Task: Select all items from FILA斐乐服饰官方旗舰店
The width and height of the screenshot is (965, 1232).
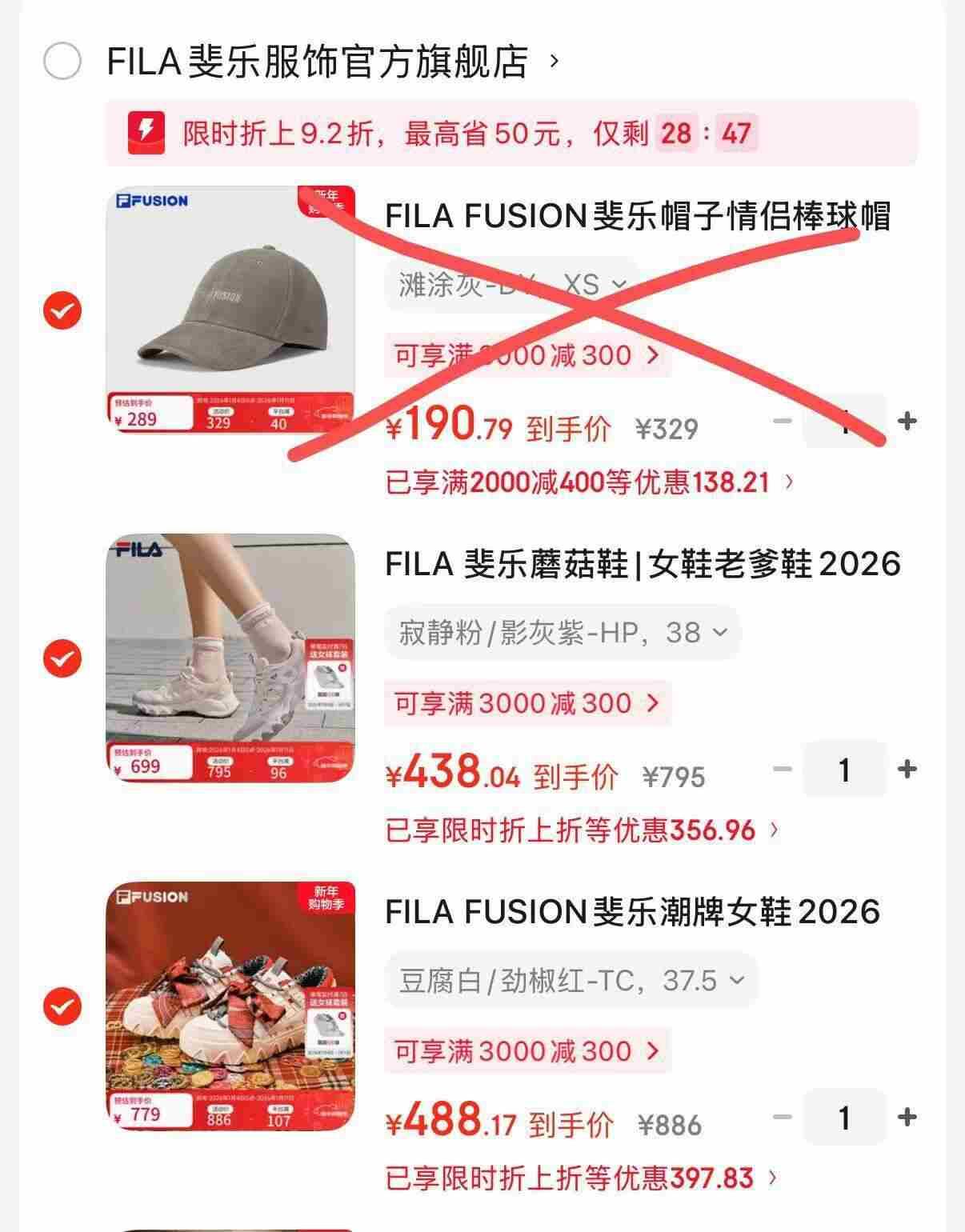Action: pyautogui.click(x=62, y=61)
